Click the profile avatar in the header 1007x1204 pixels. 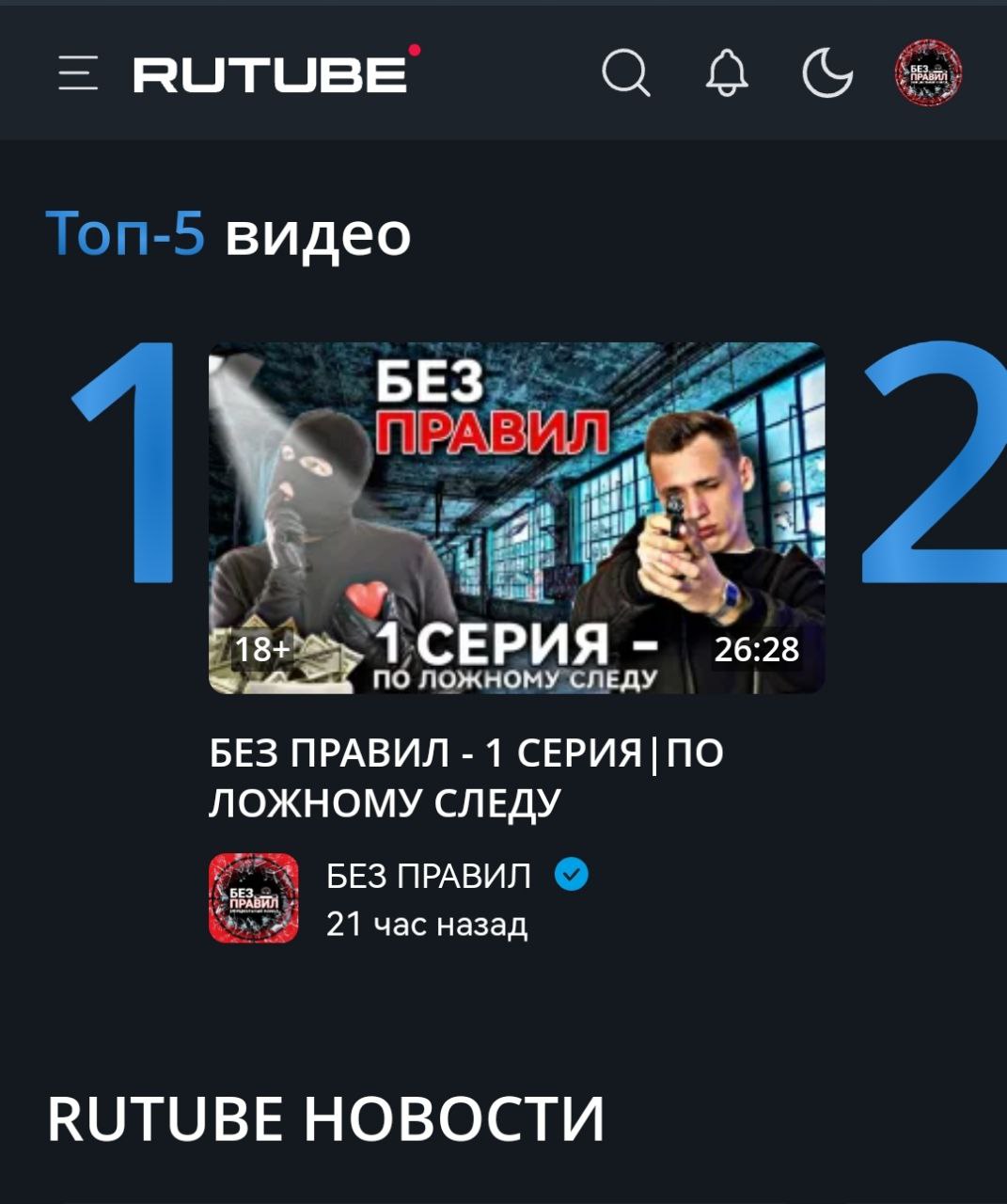click(927, 74)
